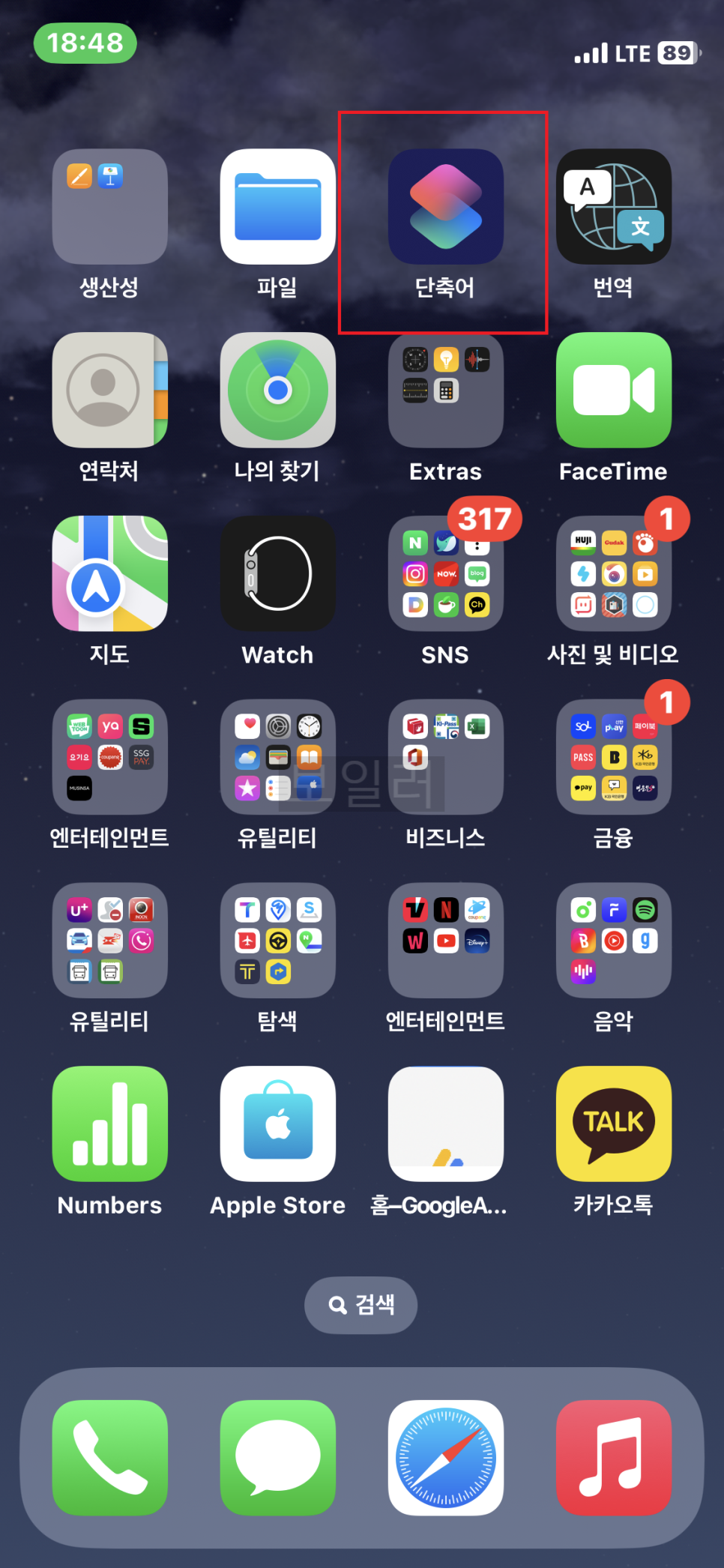Open the 금융 folder
Viewport: 724px width, 1568px height.
point(613,757)
